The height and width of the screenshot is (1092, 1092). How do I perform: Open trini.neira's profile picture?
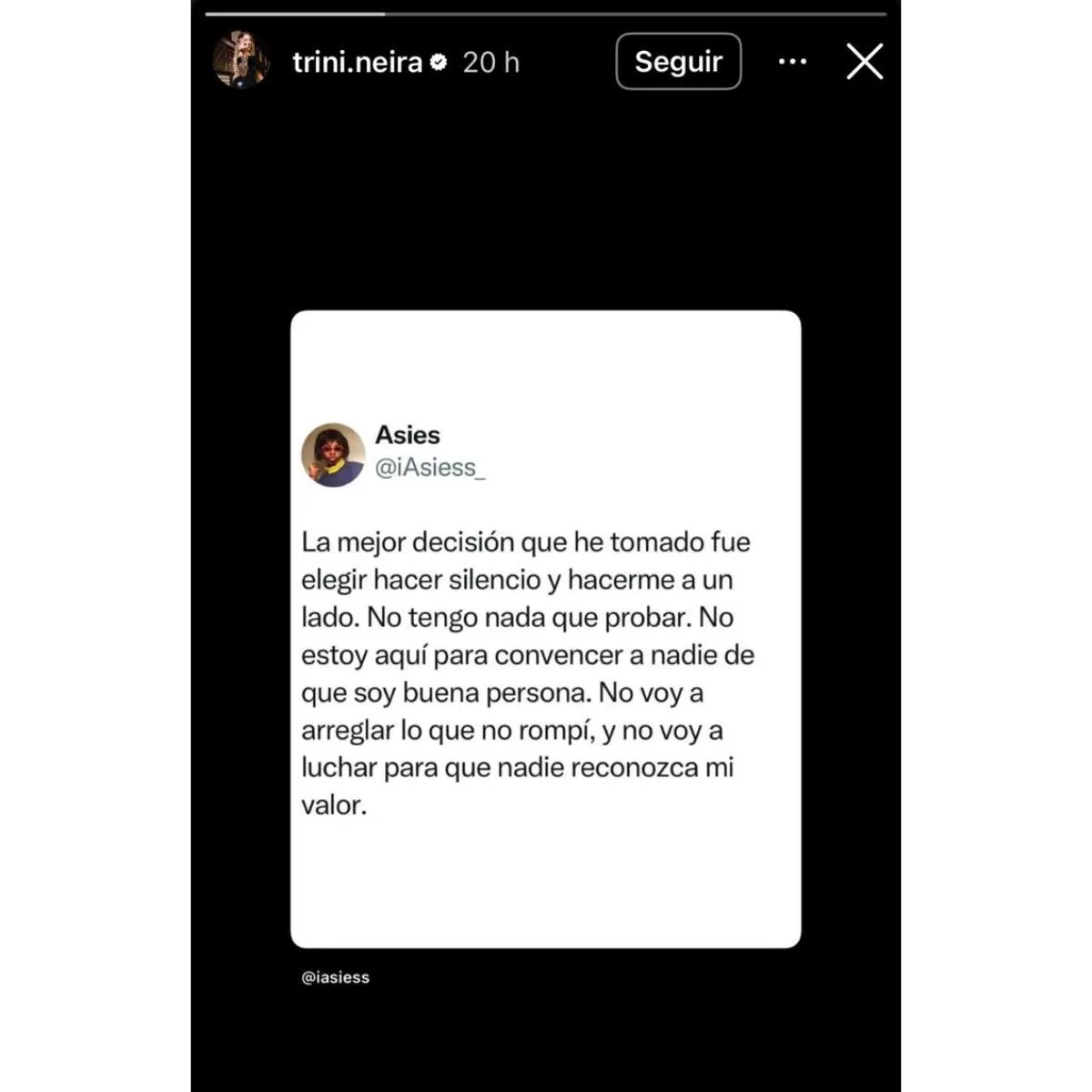241,61
